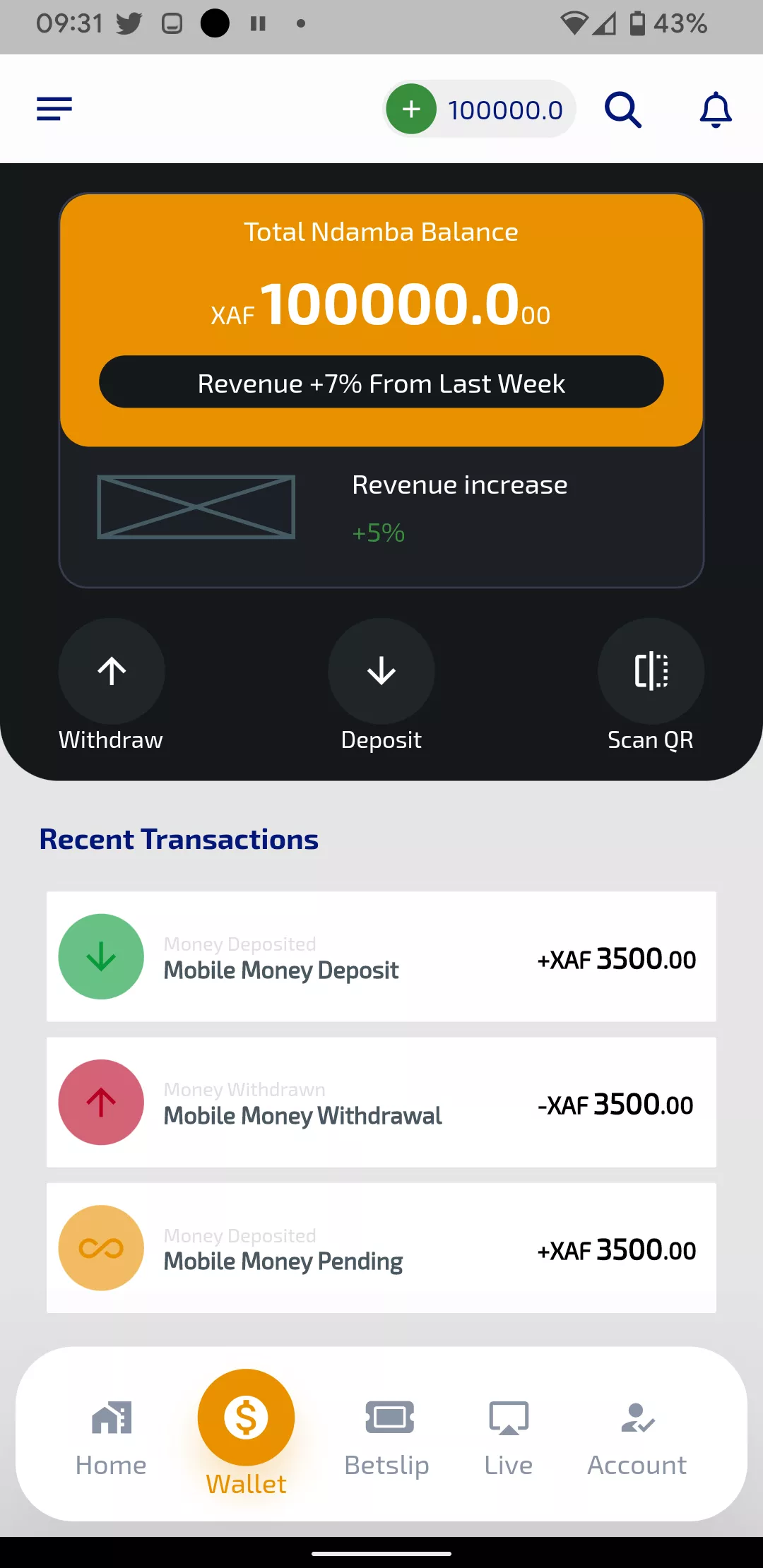Open the Mobile Money Withdrawal transaction
Image resolution: width=763 pixels, height=1568 pixels.
[381, 1102]
